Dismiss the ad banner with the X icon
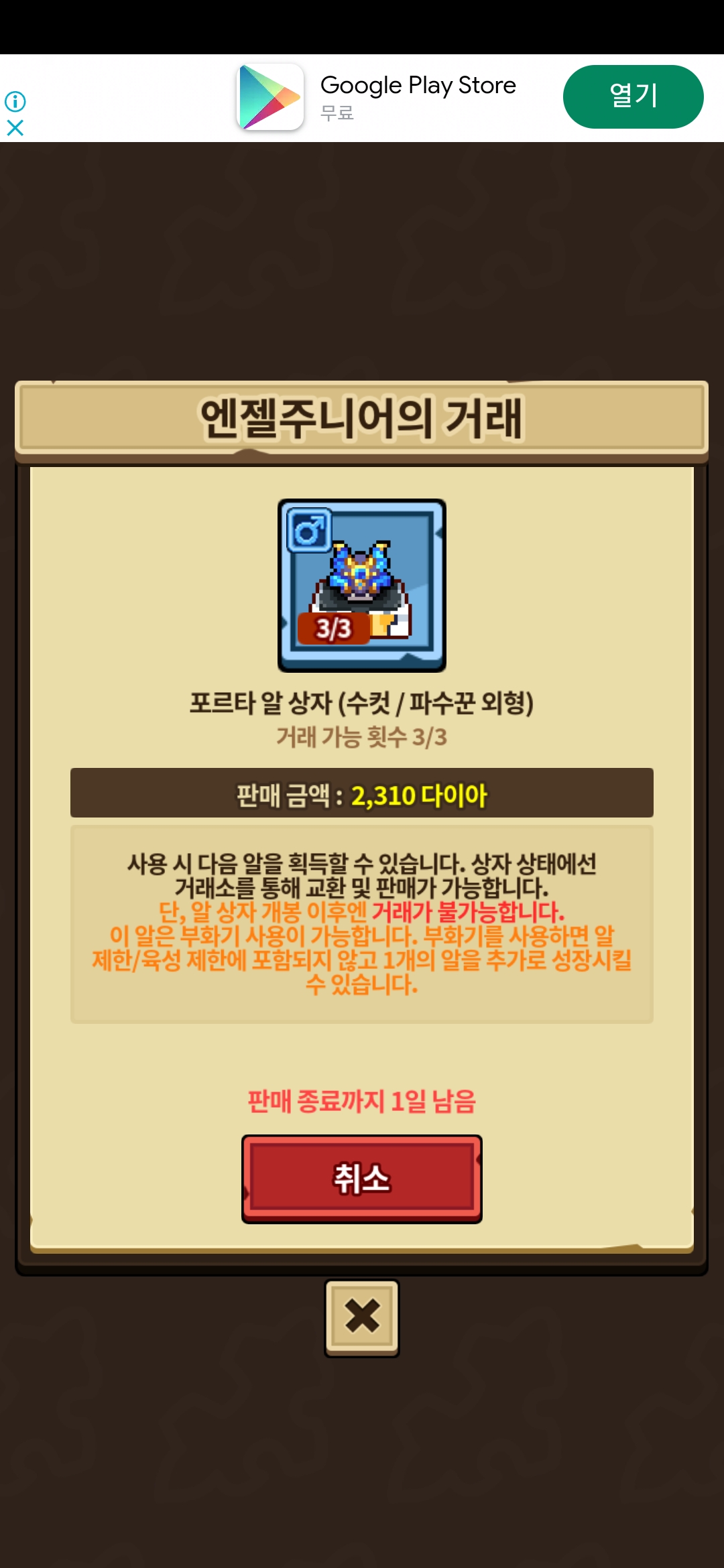 click(x=15, y=127)
